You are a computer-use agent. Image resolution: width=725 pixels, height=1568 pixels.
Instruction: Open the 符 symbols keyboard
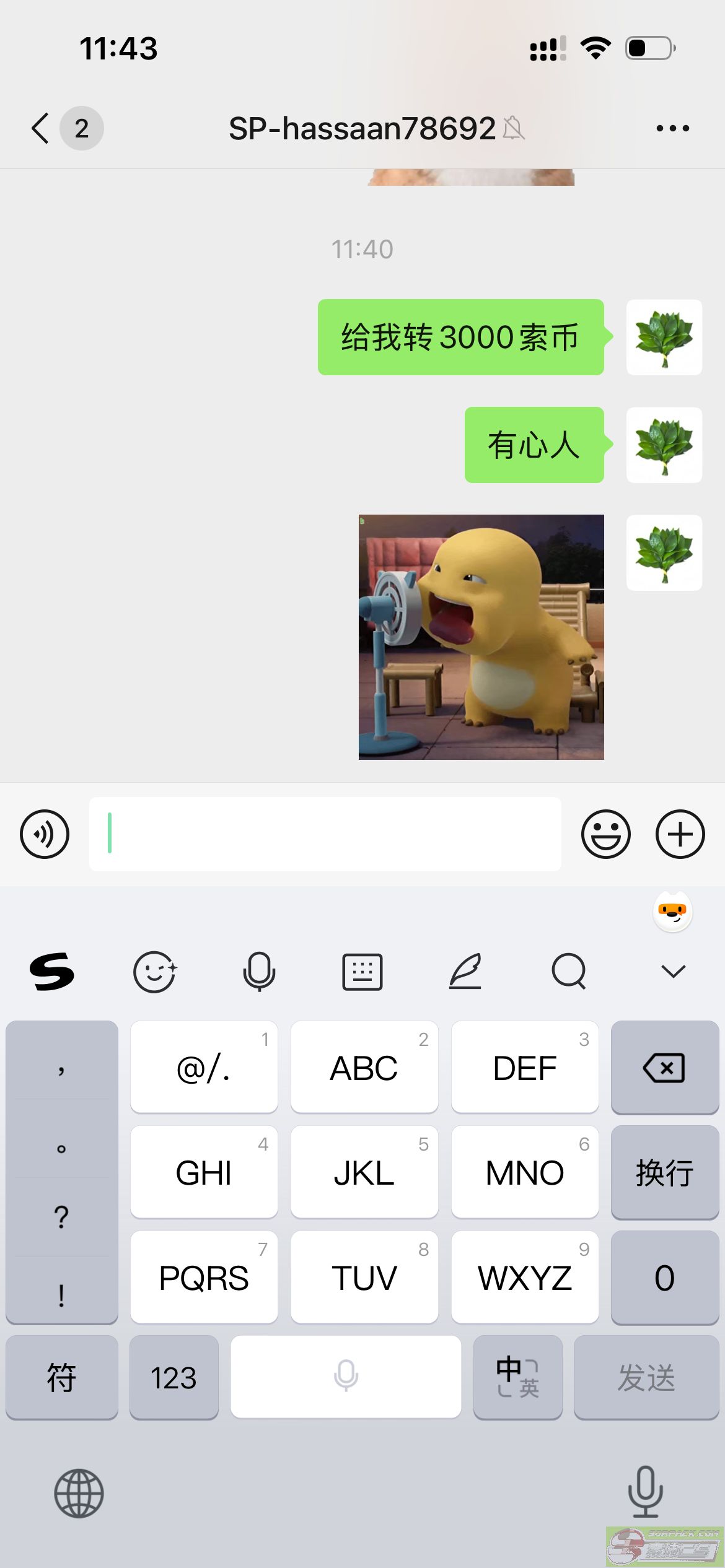pos(61,1377)
